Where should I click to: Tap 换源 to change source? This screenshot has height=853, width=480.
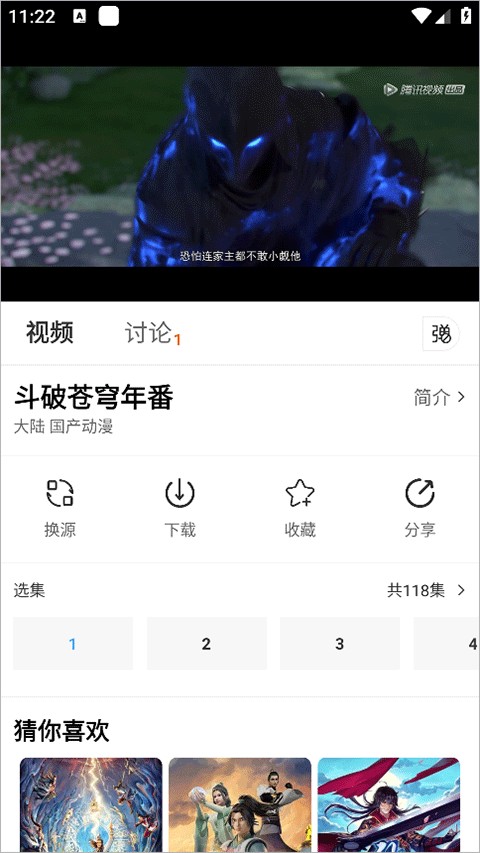pos(60,508)
